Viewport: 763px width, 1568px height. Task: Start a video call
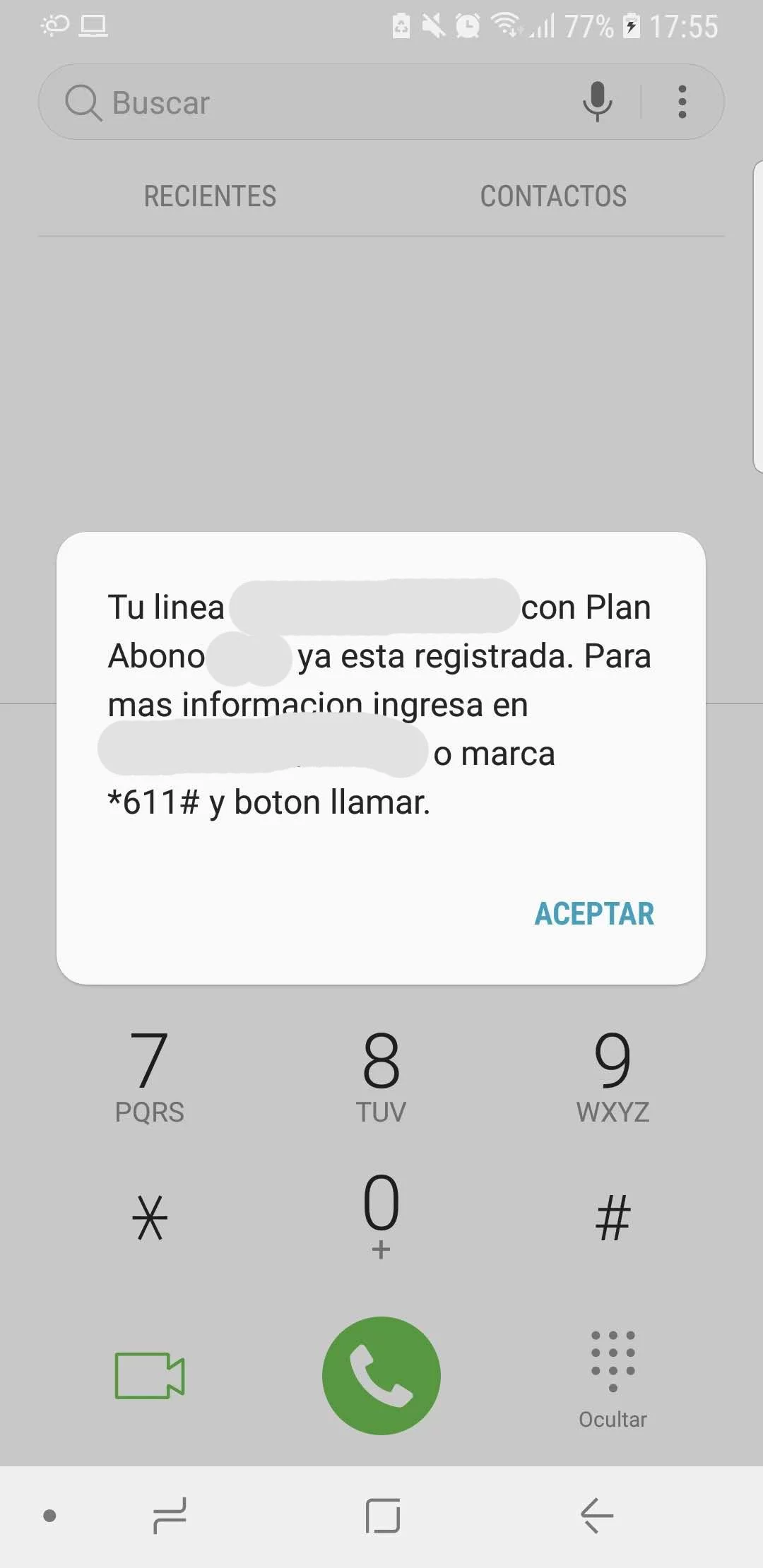pyautogui.click(x=149, y=1375)
